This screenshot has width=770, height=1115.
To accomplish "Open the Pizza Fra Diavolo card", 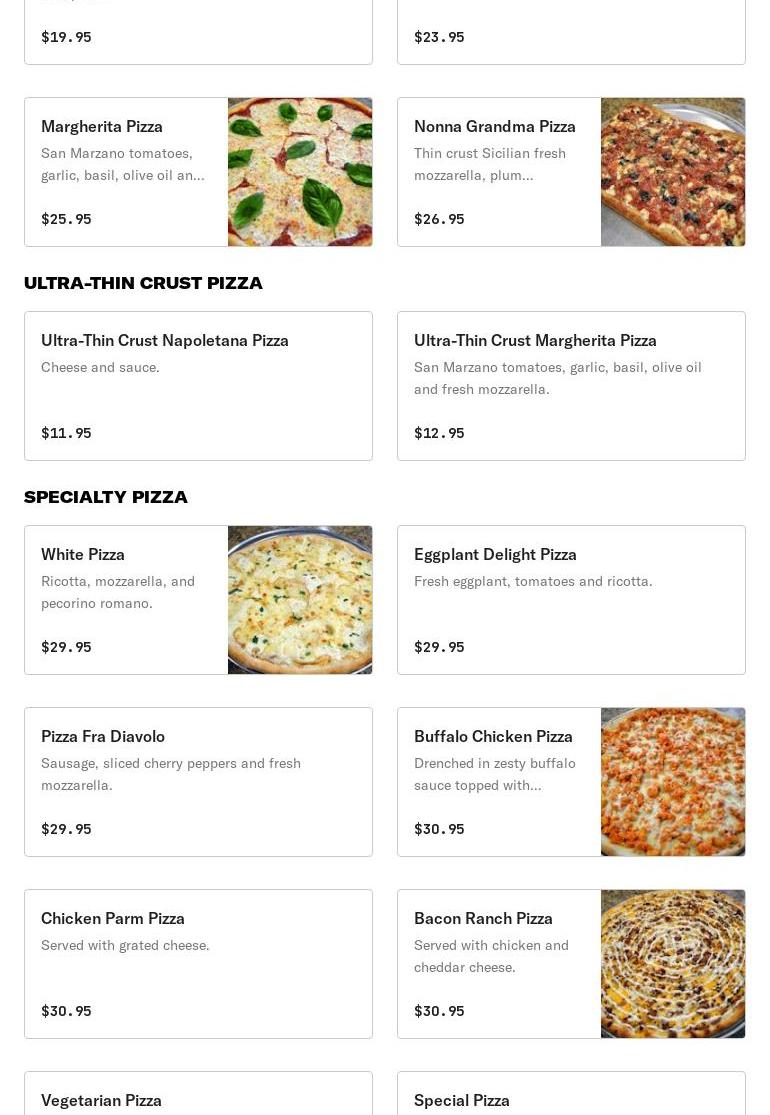I will [x=198, y=782].
